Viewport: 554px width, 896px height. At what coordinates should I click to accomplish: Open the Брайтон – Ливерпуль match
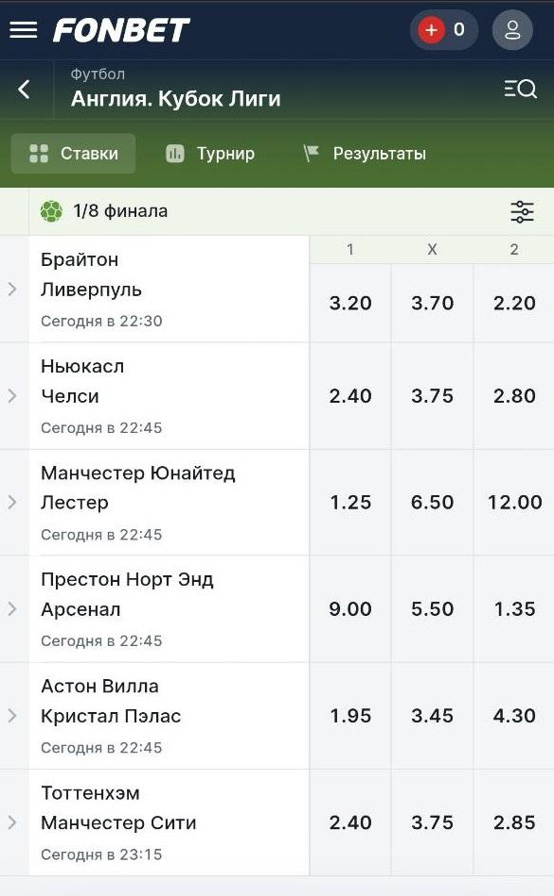click(169, 289)
